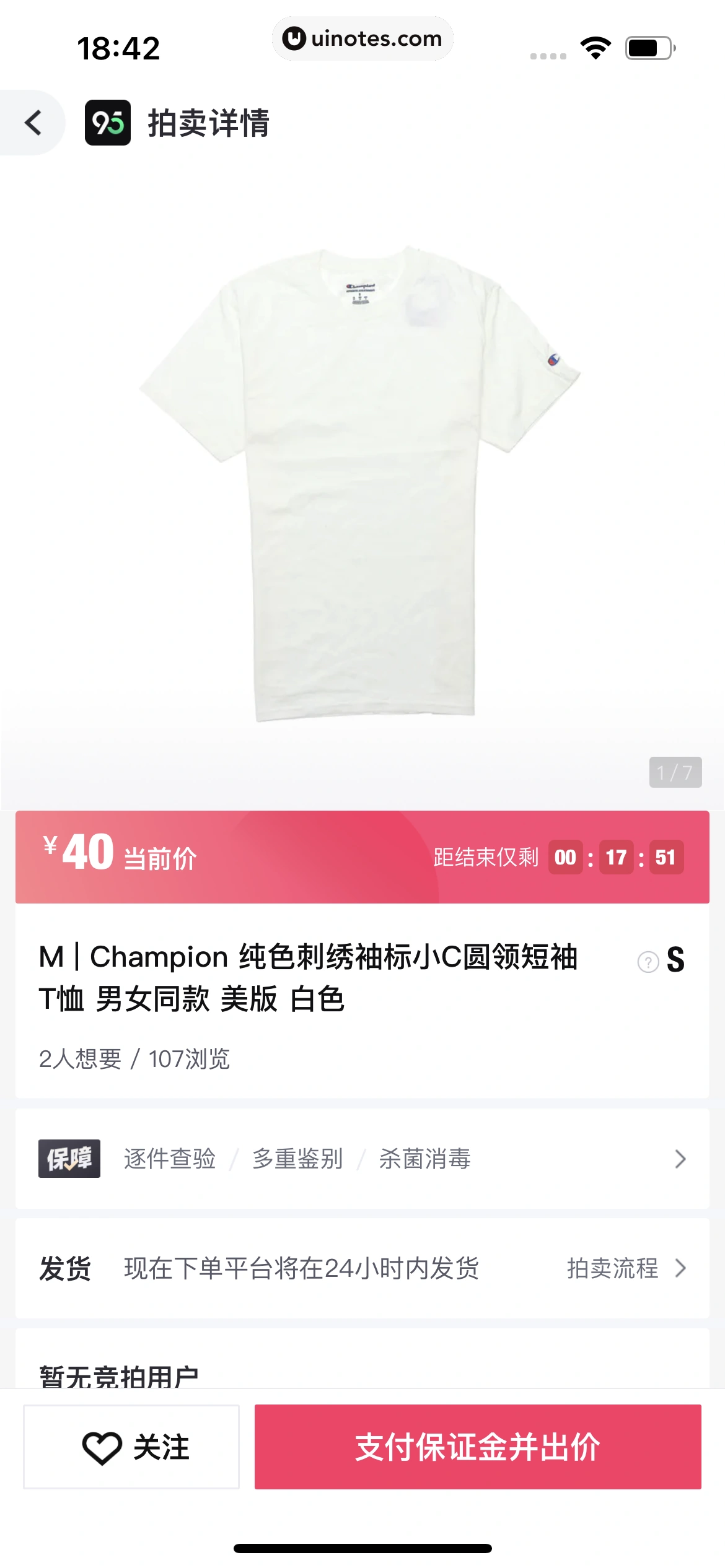Tap the battery indicator in the status bar
Screen dimensions: 725x1568
point(649,46)
